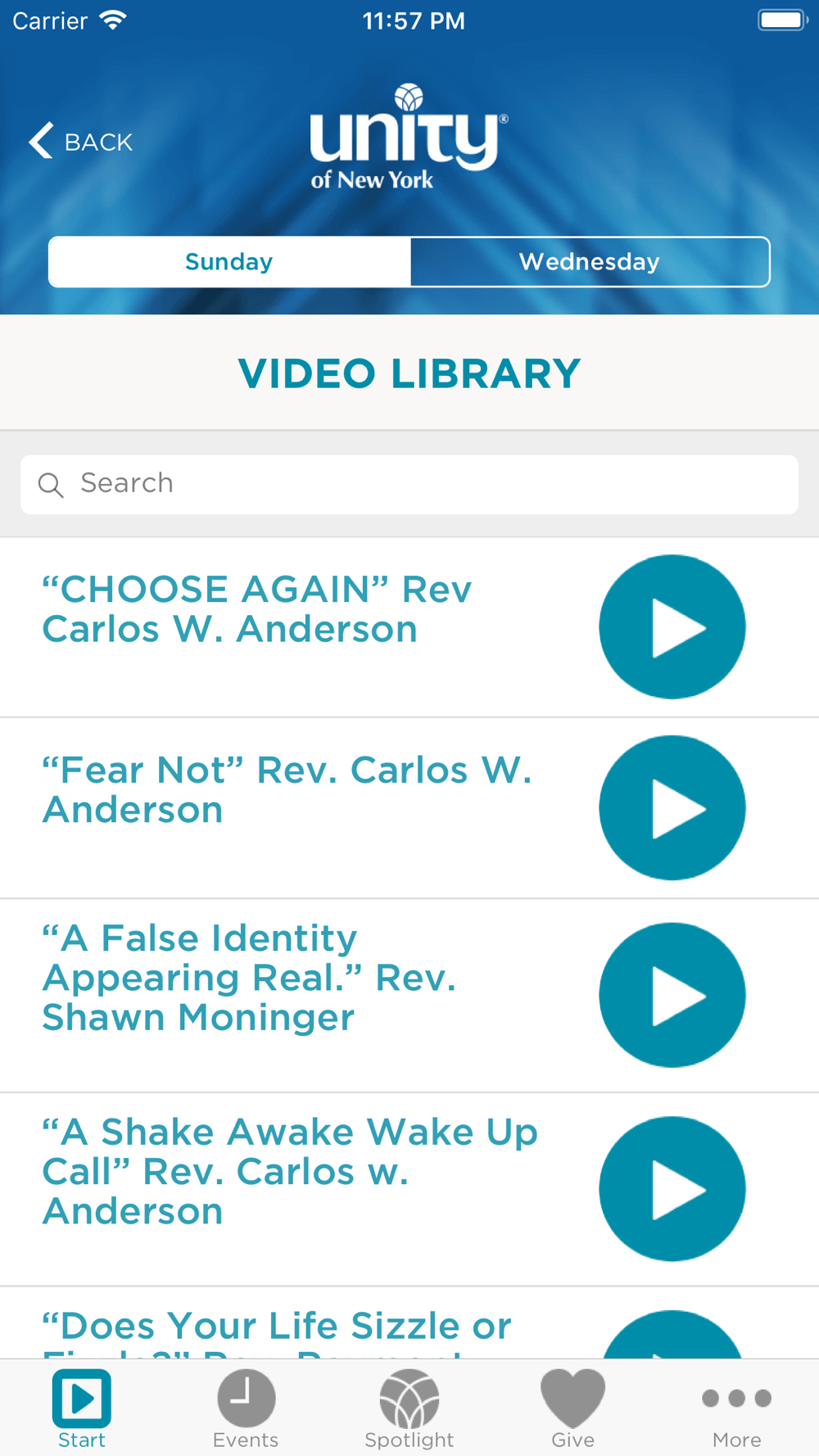819x1456 pixels.
Task: Play the "CHOOSE AGAIN" video
Action: (672, 627)
